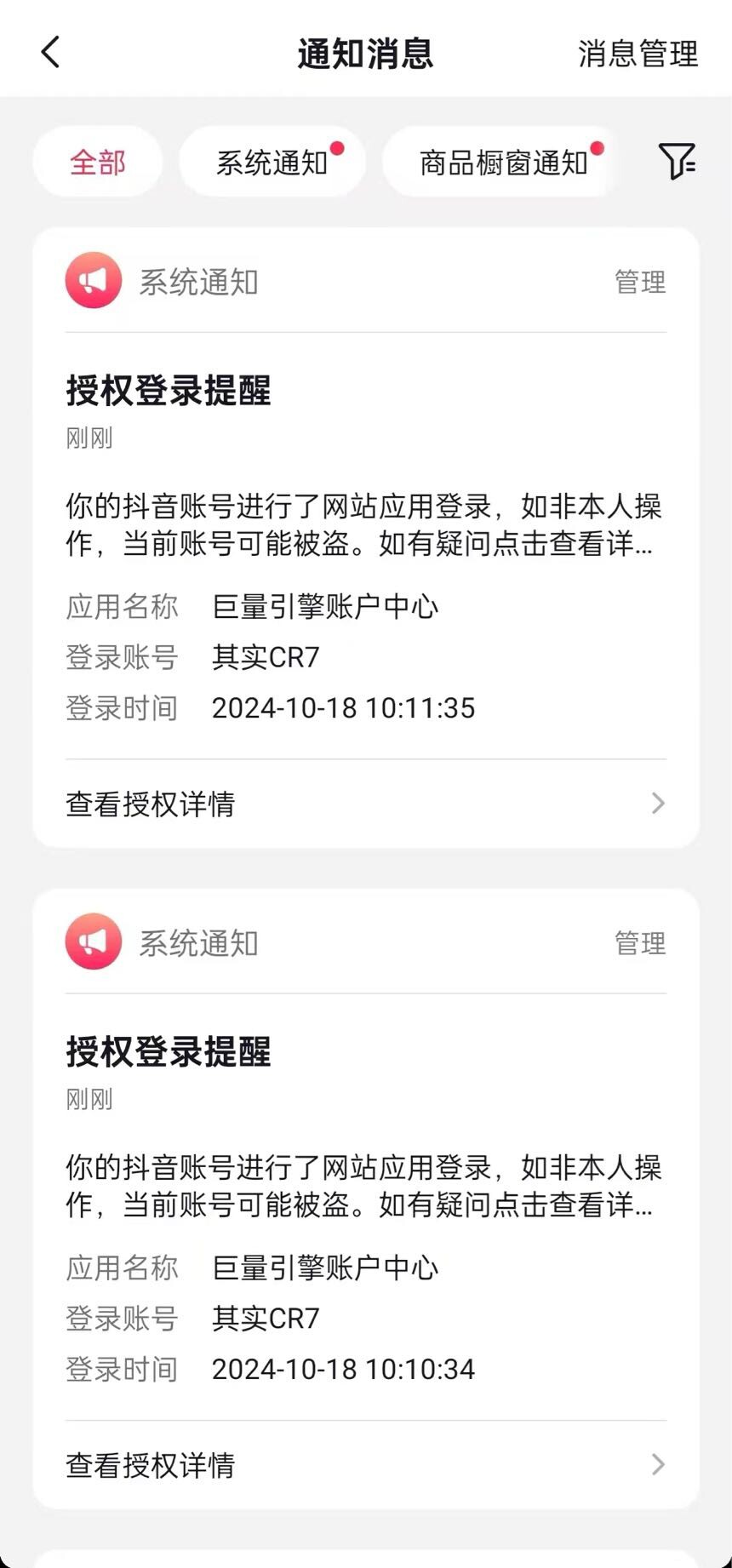Tap the chevron on second 查看授权详情 row
The width and height of the screenshot is (732, 1568).
click(x=657, y=1463)
